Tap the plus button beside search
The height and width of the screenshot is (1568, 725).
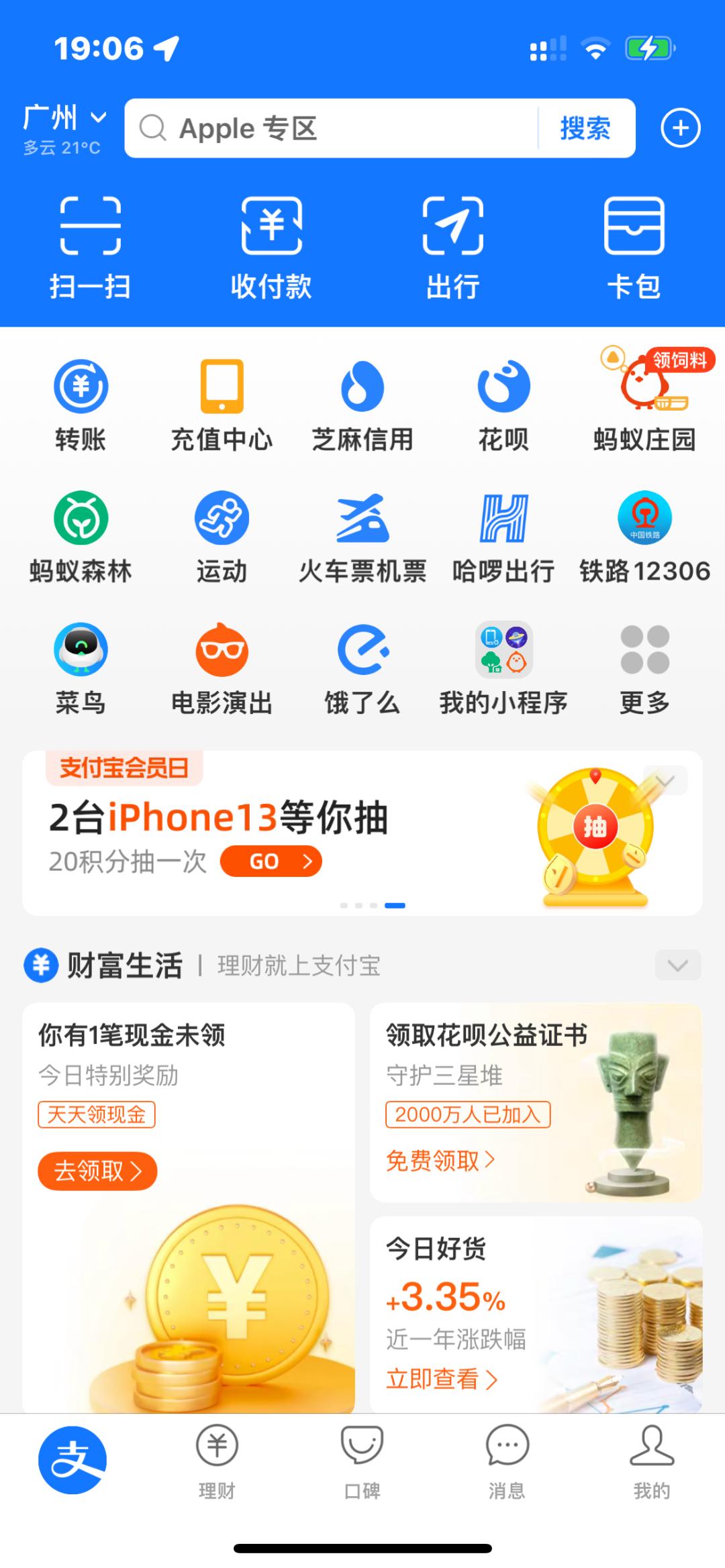(x=680, y=127)
